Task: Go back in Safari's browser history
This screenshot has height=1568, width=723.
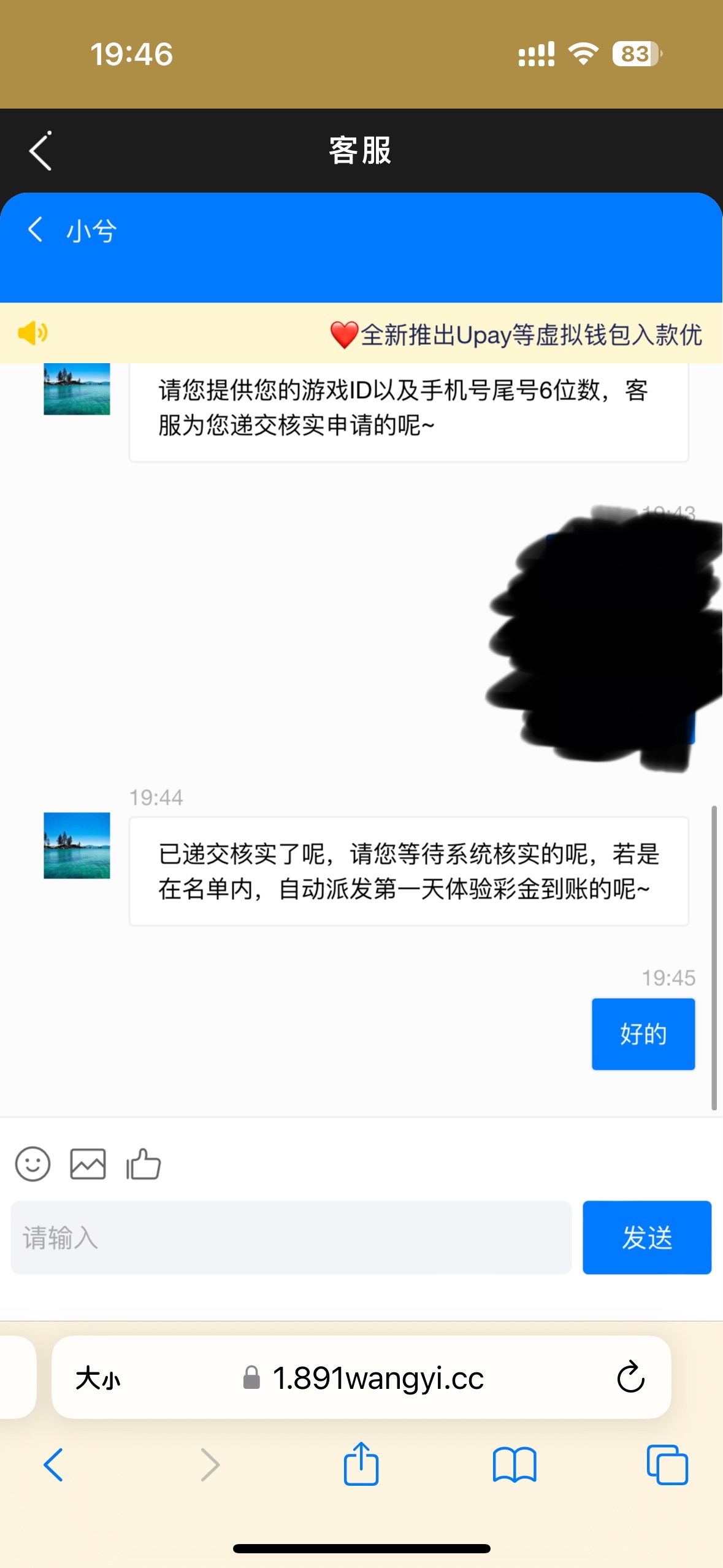Action: point(53,1465)
